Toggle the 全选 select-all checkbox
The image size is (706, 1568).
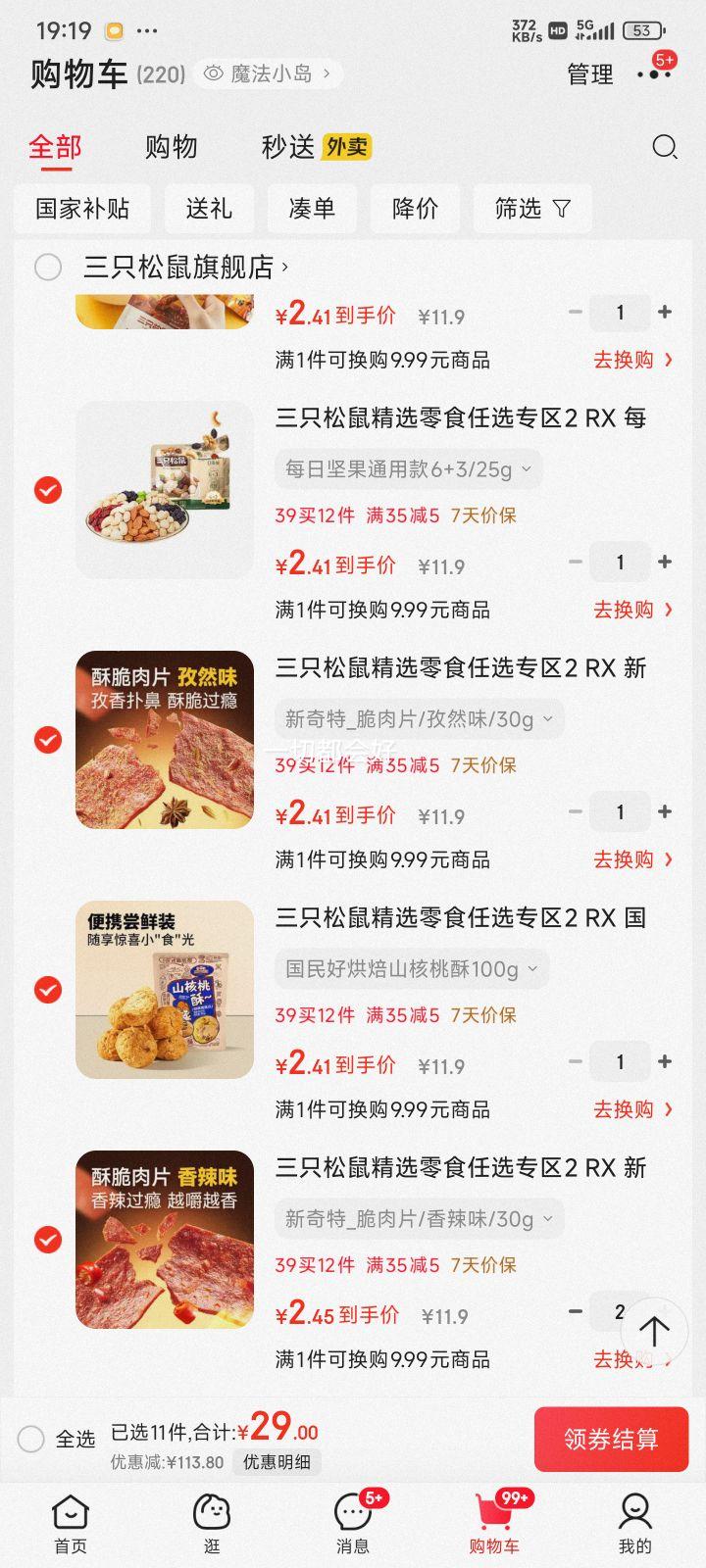[x=31, y=1439]
